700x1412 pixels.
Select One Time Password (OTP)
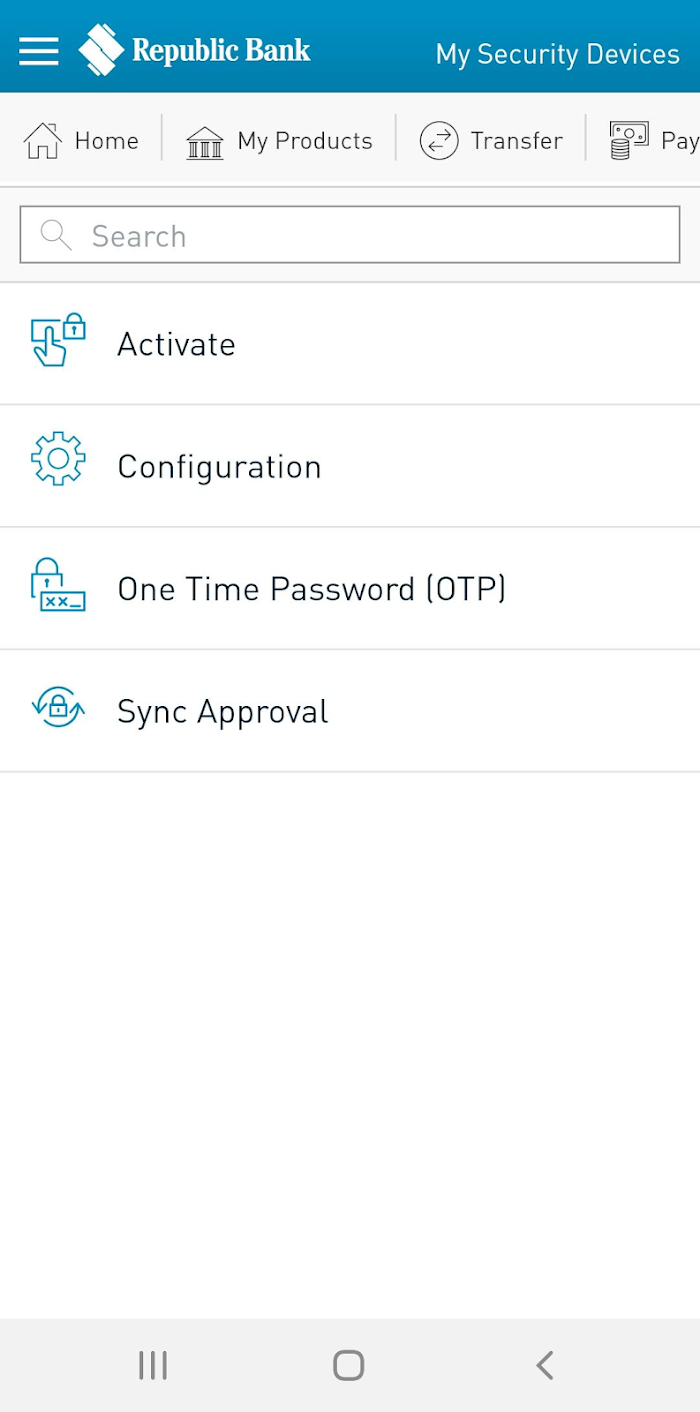(350, 588)
